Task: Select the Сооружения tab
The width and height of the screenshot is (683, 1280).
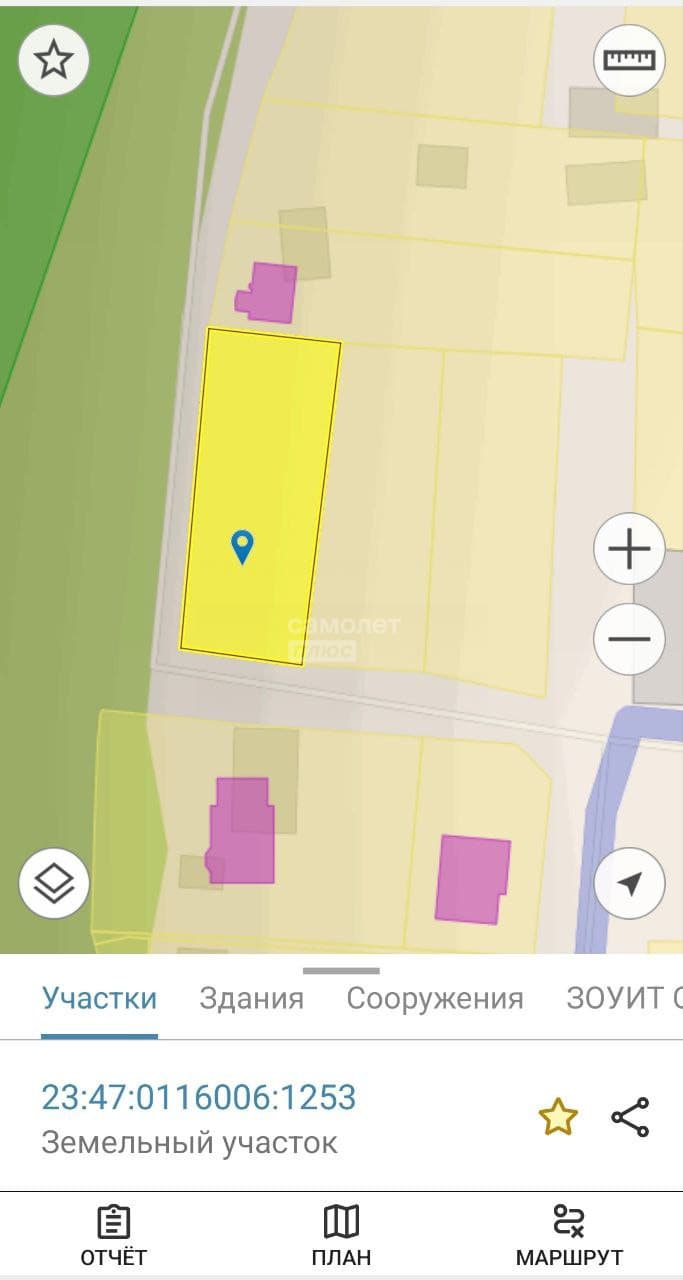Action: tap(435, 998)
